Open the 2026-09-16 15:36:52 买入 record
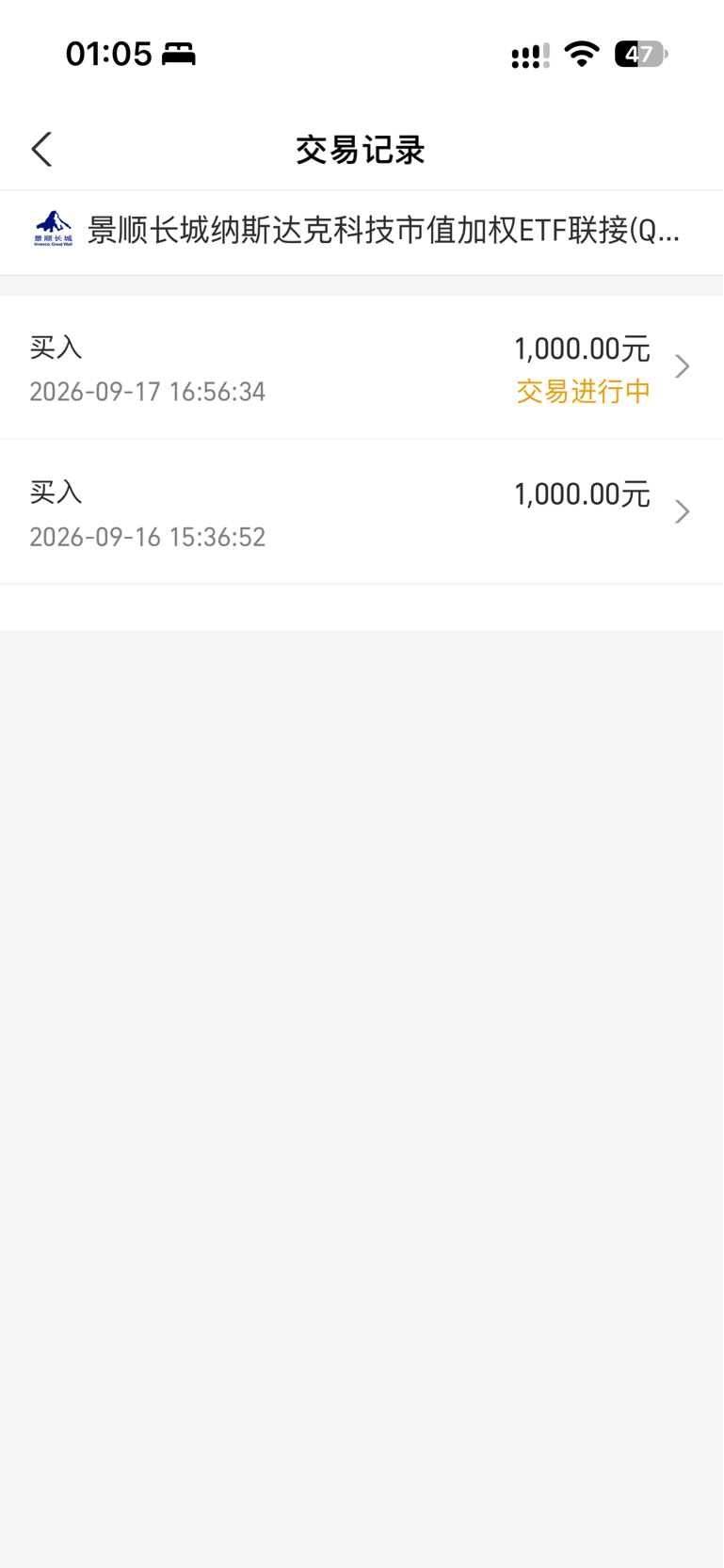This screenshot has width=724, height=1568. tap(362, 512)
